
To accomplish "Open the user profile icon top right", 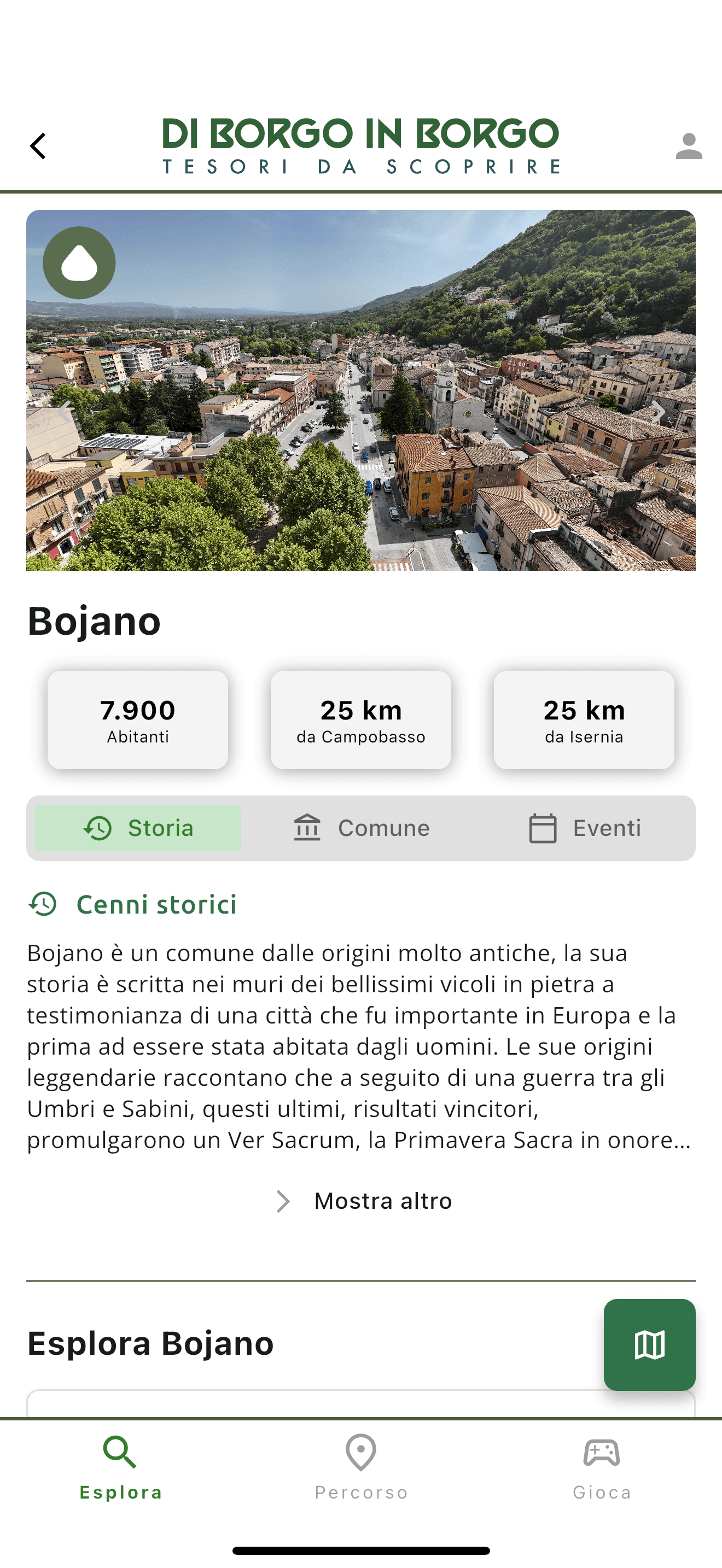I will [x=688, y=145].
